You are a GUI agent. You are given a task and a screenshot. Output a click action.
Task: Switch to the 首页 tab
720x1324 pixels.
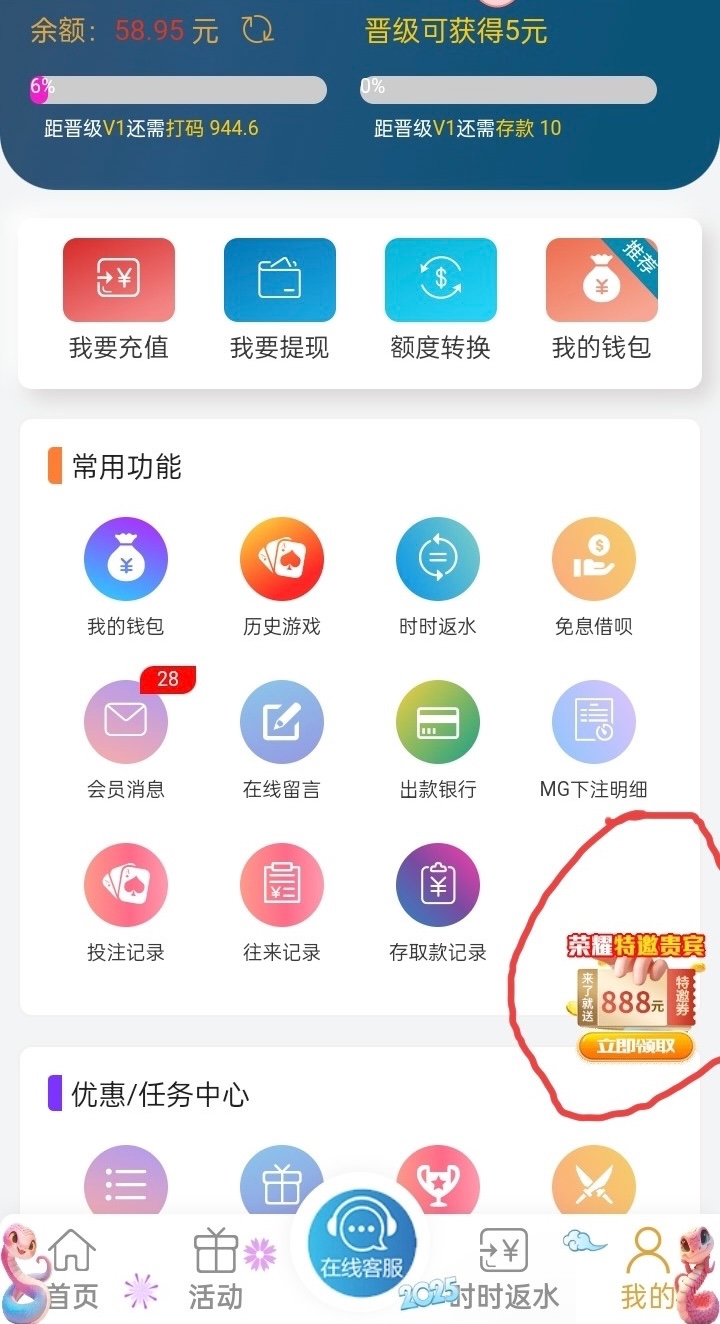point(72,1270)
